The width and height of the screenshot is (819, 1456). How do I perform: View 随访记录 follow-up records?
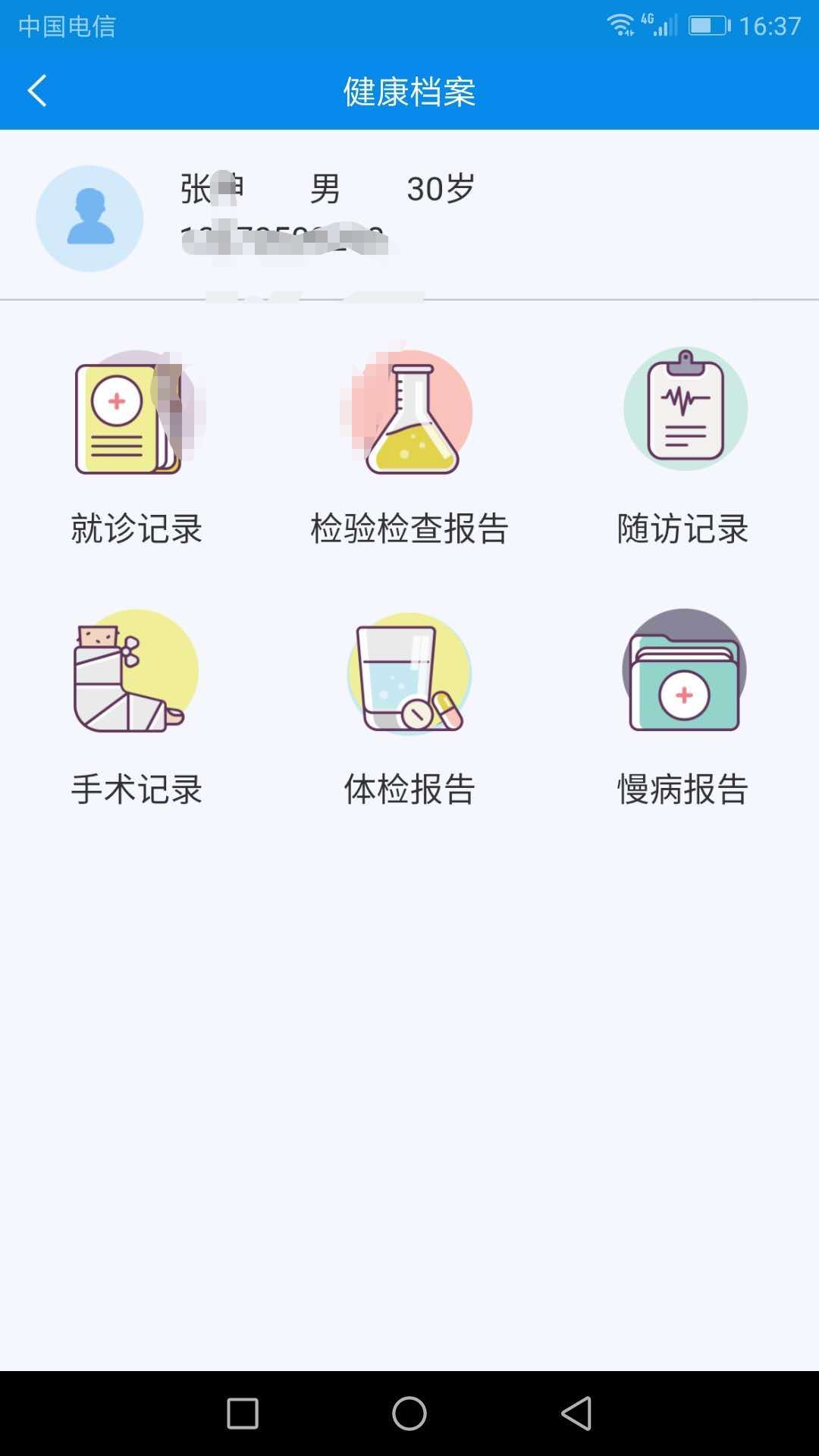683,447
